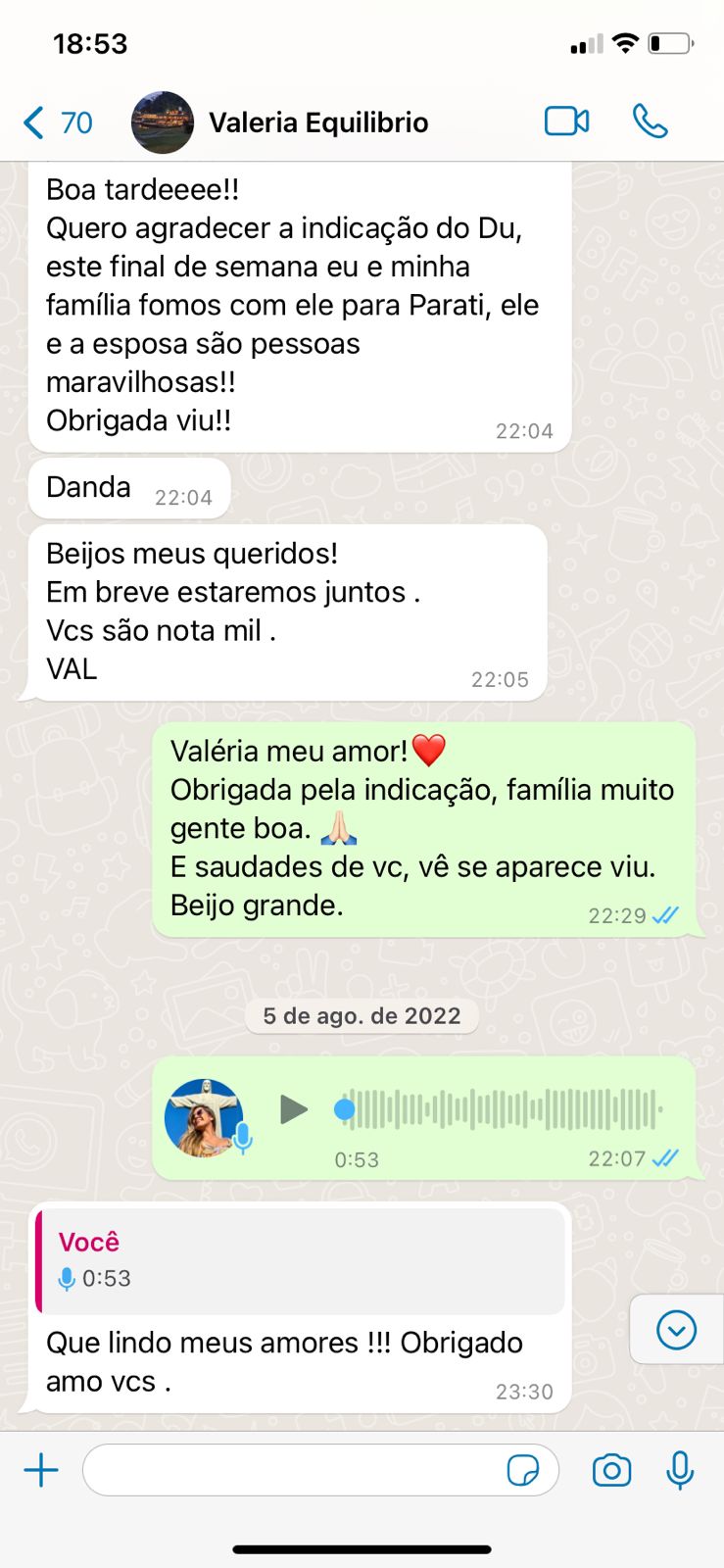Tap the microphone to record audio

pyautogui.click(x=680, y=1470)
